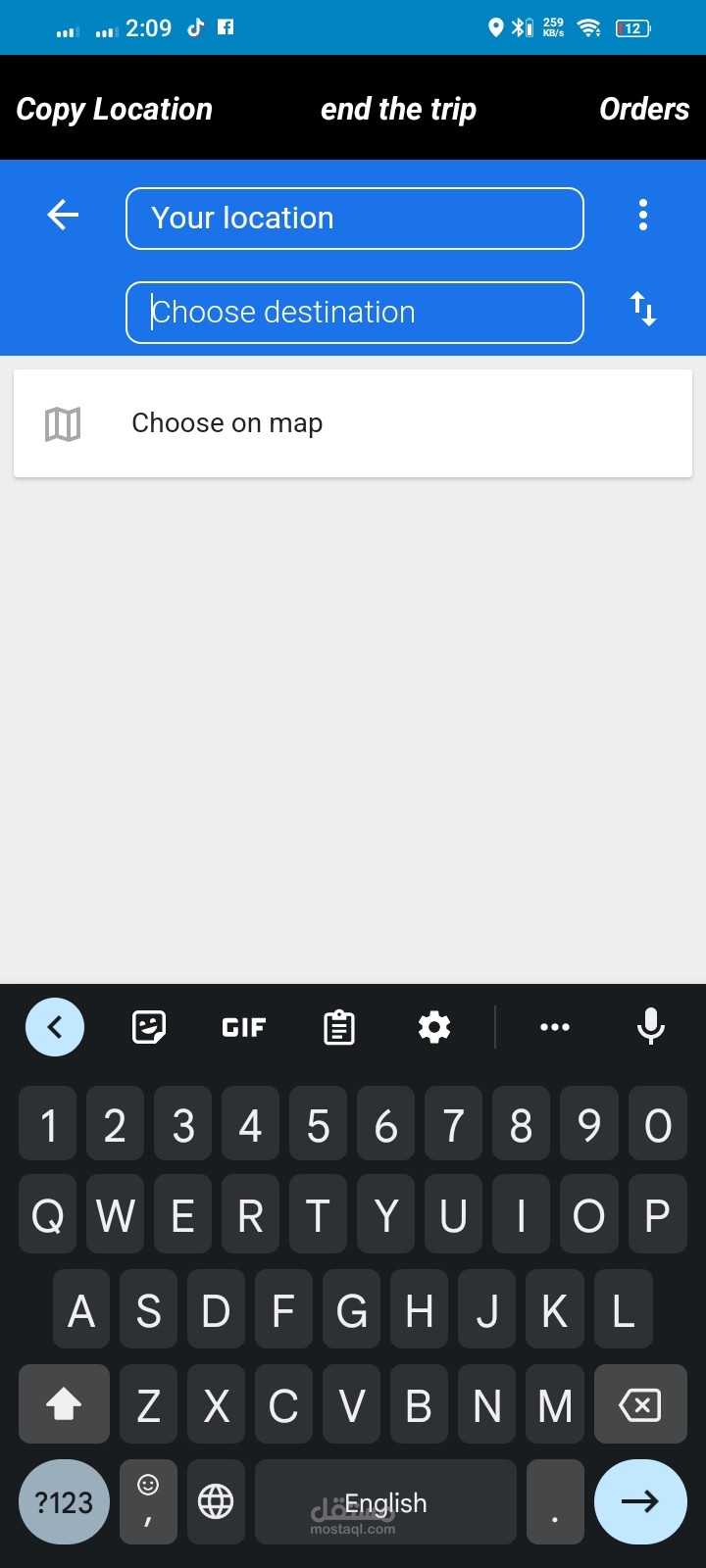
Task: Switch keyboard language with the globe key
Action: click(216, 1501)
